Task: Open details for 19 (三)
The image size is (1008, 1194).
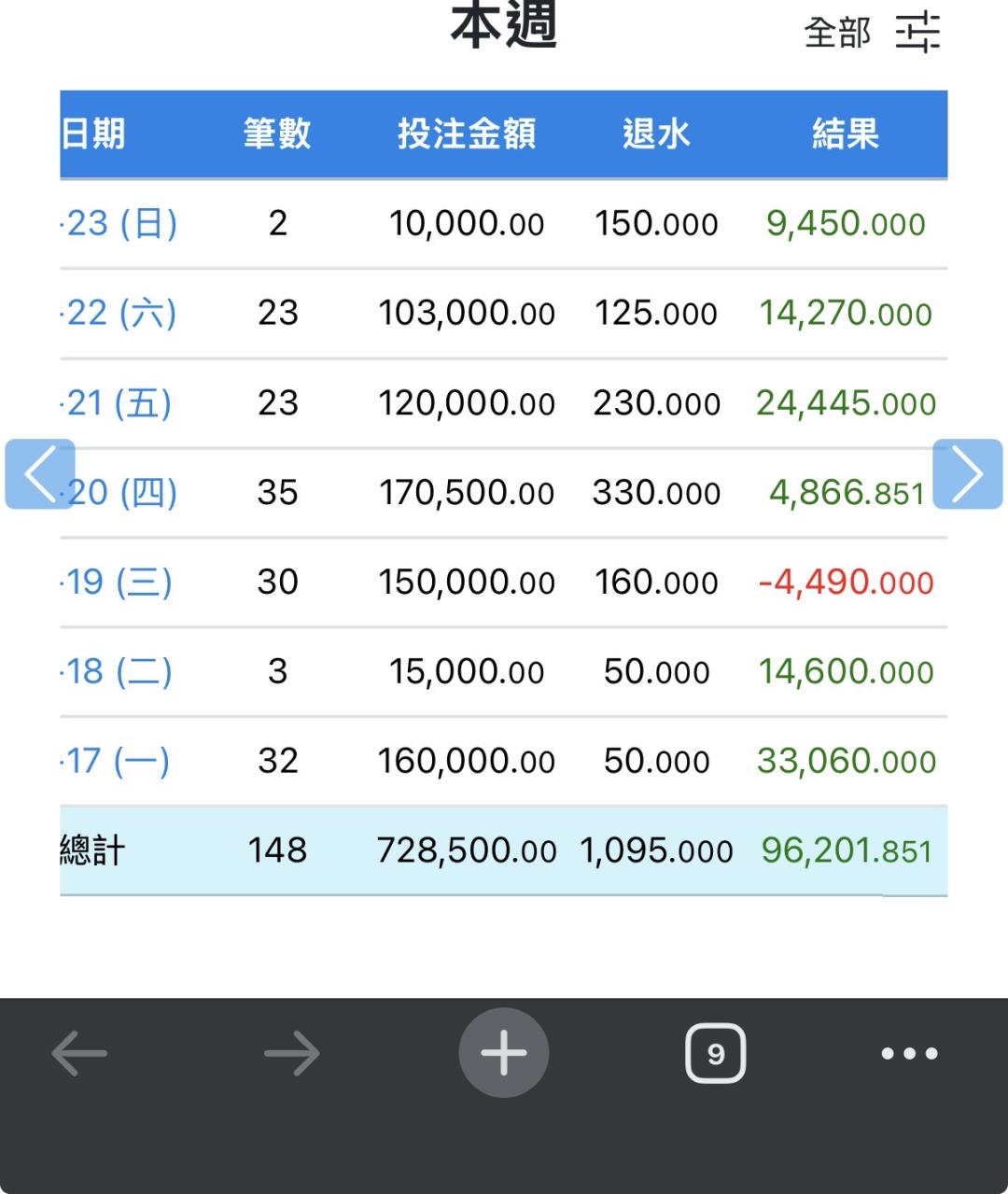Action: click(x=117, y=582)
